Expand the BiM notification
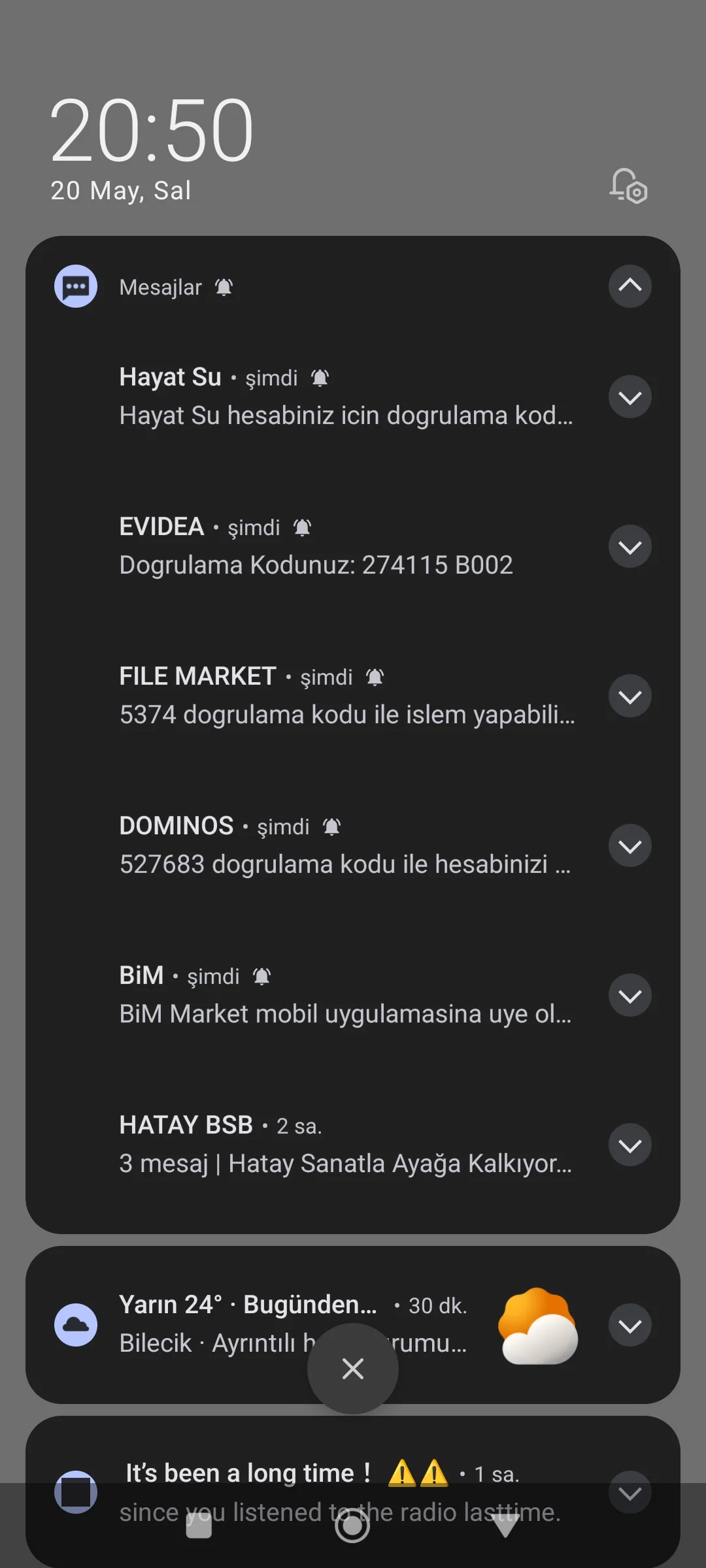 tap(630, 996)
